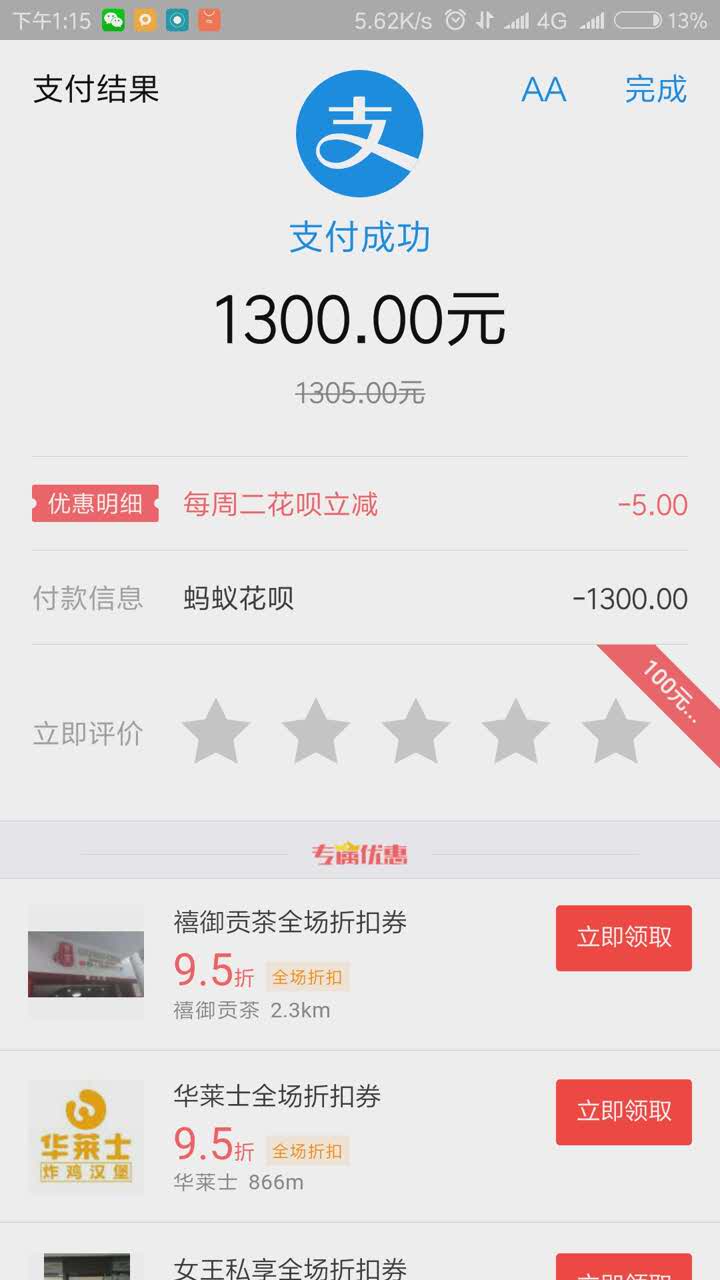View the 女王私享全场折扣券 offer

(x=290, y=1268)
